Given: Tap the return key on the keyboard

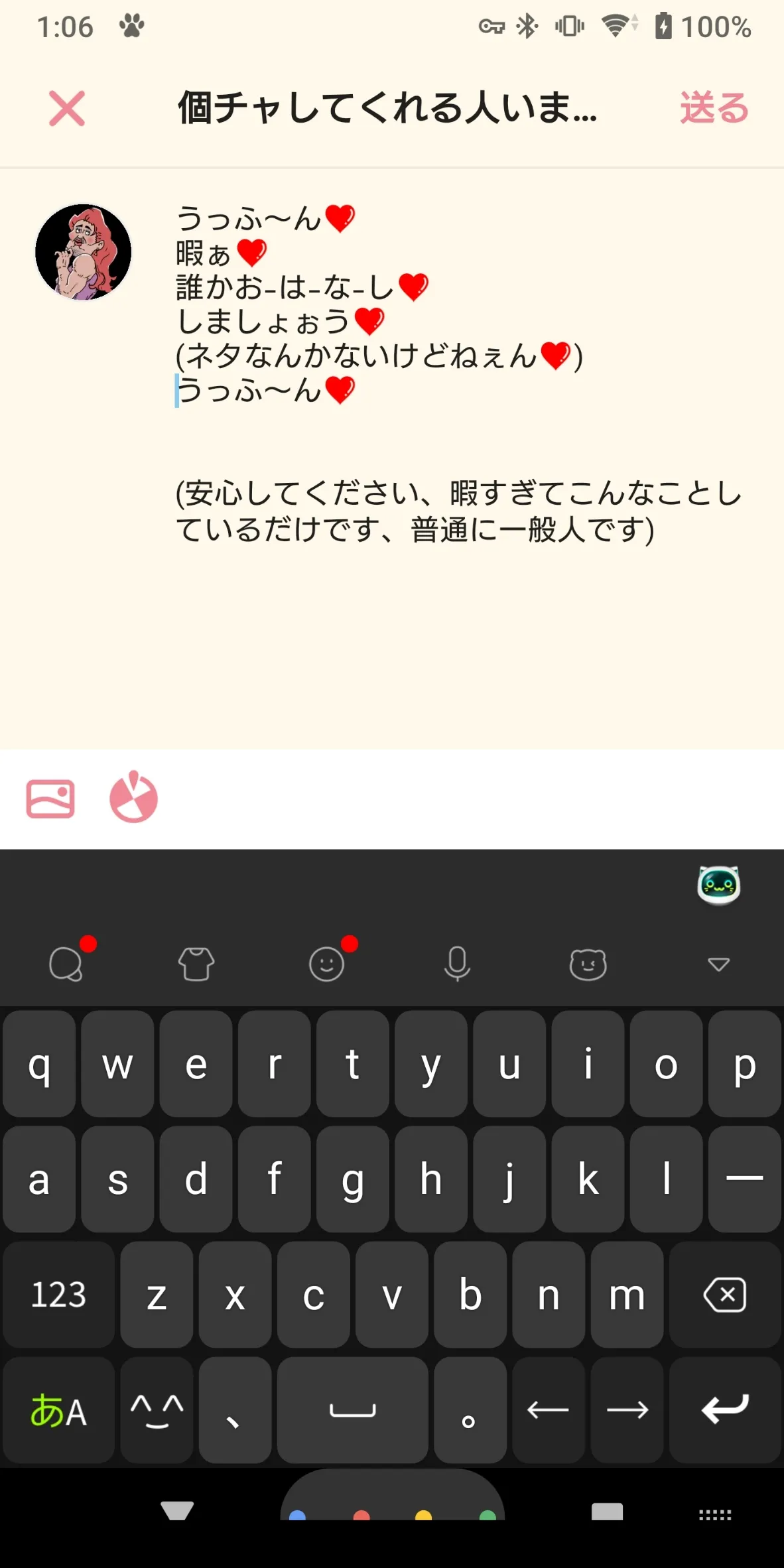Looking at the screenshot, I should pos(725,1410).
